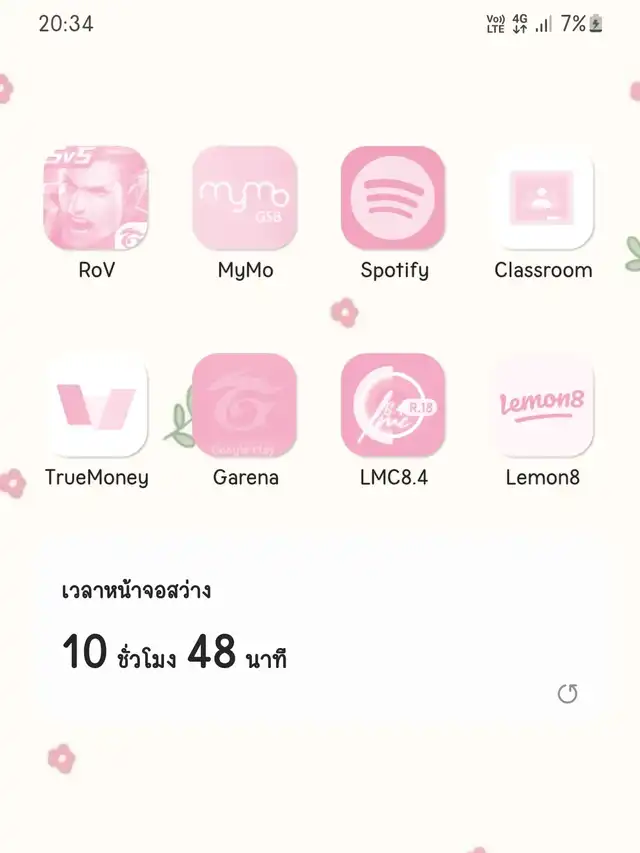This screenshot has height=853, width=640.
Task: Open Spotify
Action: pyautogui.click(x=393, y=198)
